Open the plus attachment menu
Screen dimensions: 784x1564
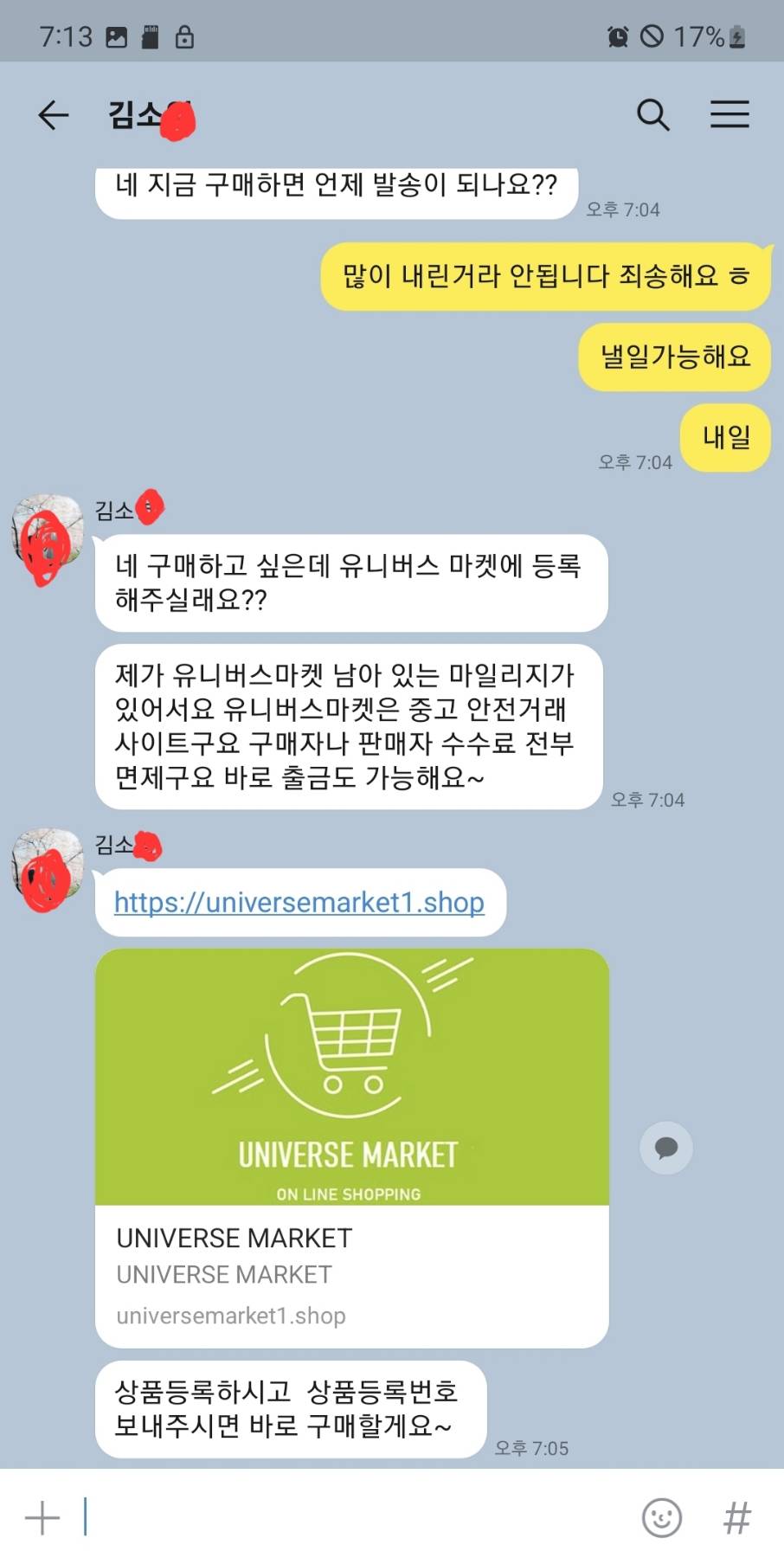pos(42,1517)
